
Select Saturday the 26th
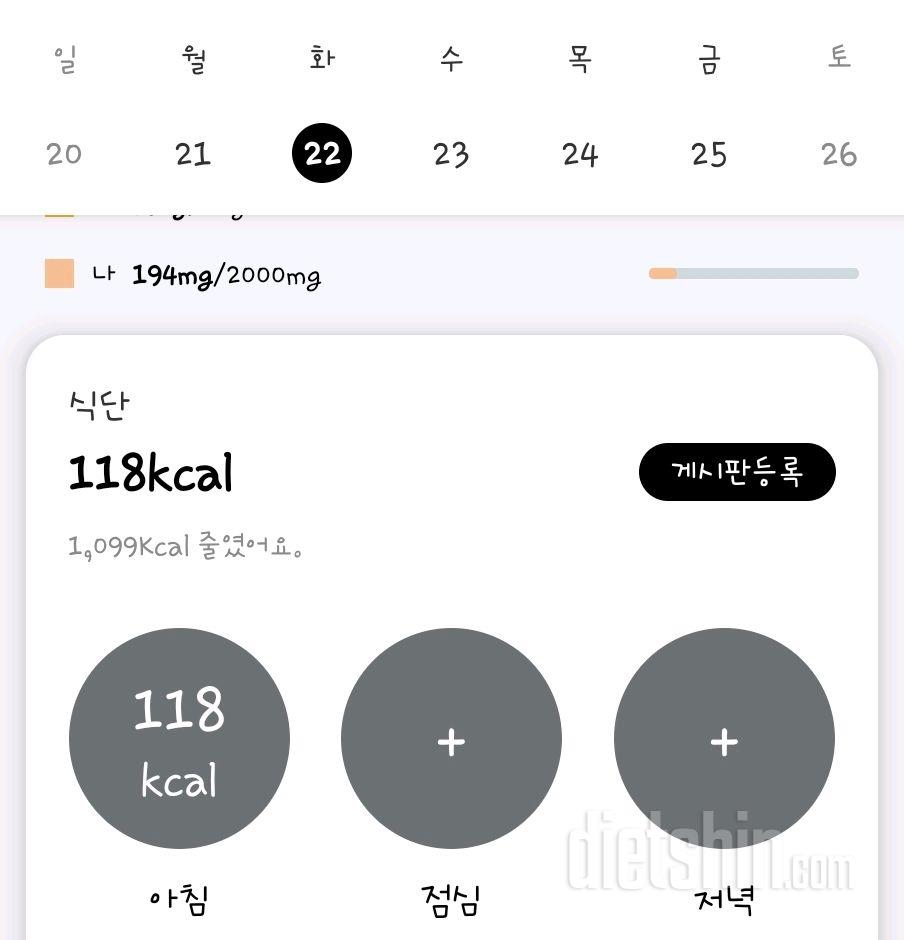[x=838, y=154]
